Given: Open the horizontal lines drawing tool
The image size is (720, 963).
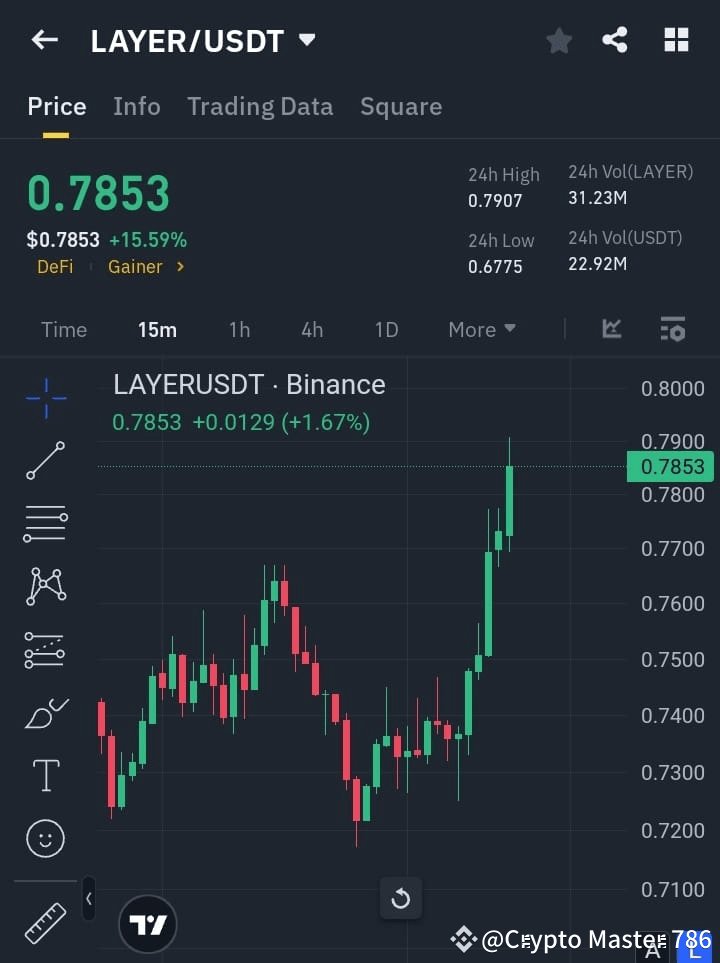Looking at the screenshot, I should coord(45,524).
